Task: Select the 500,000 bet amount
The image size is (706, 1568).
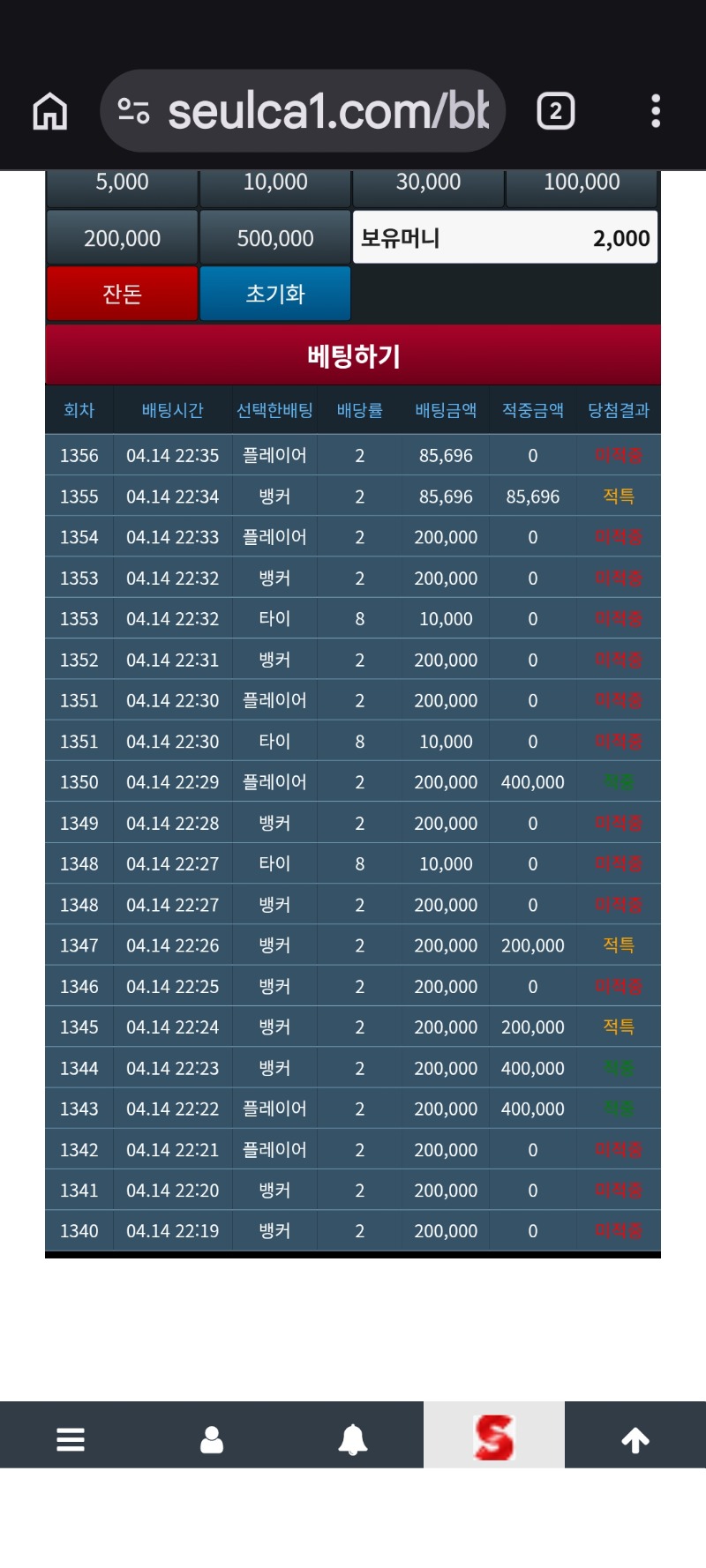Action: (275, 238)
